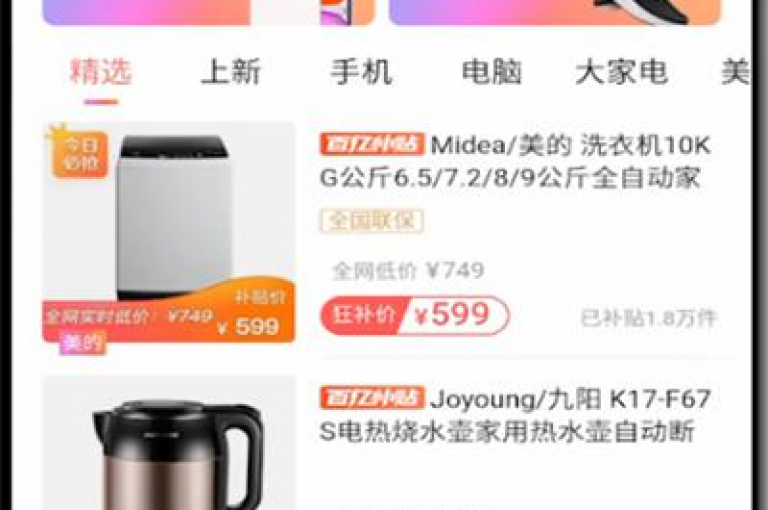Open the 电脑 category tab
Viewport: 768px width, 510px height.
pyautogui.click(x=491, y=73)
